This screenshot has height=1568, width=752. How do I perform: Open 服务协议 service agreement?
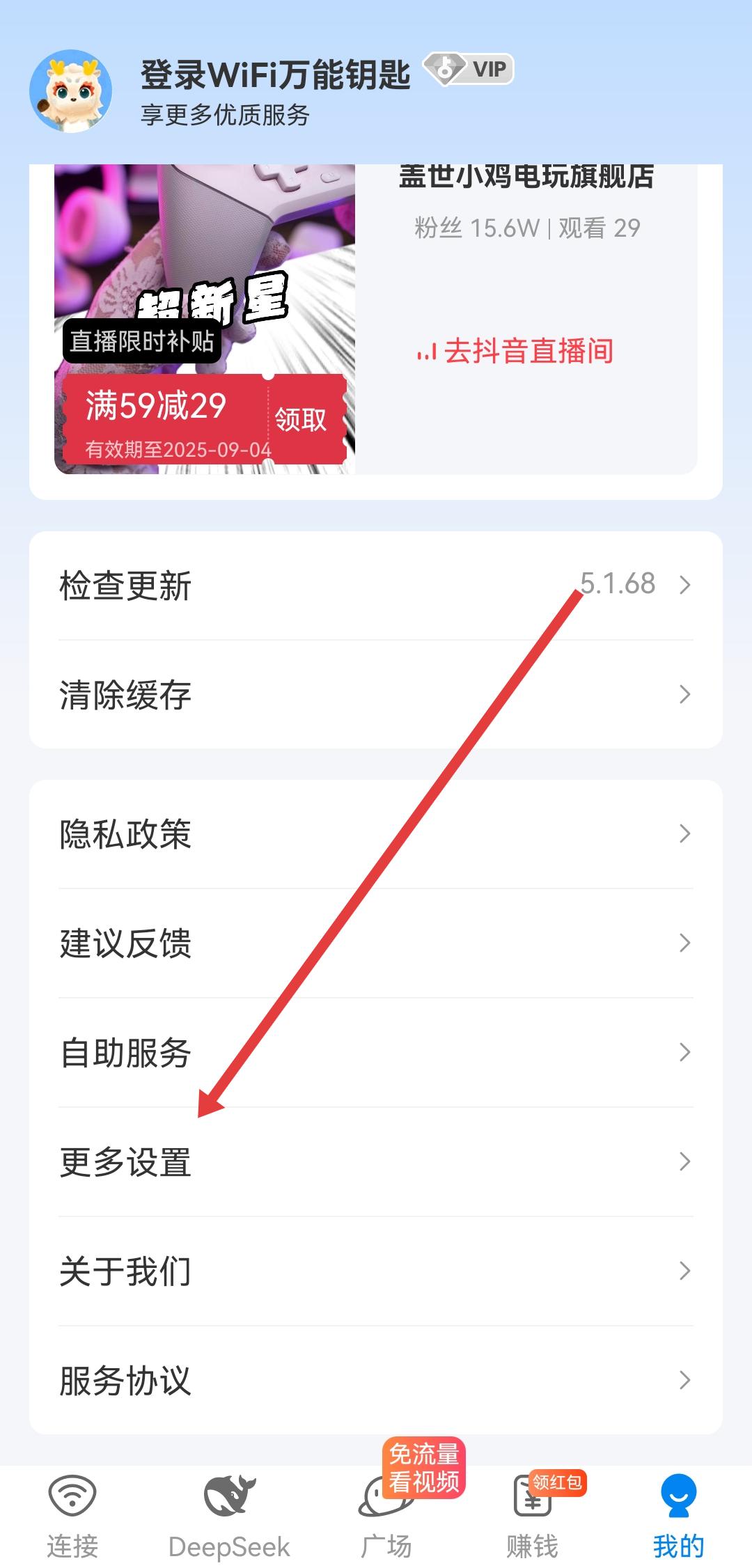click(376, 1380)
